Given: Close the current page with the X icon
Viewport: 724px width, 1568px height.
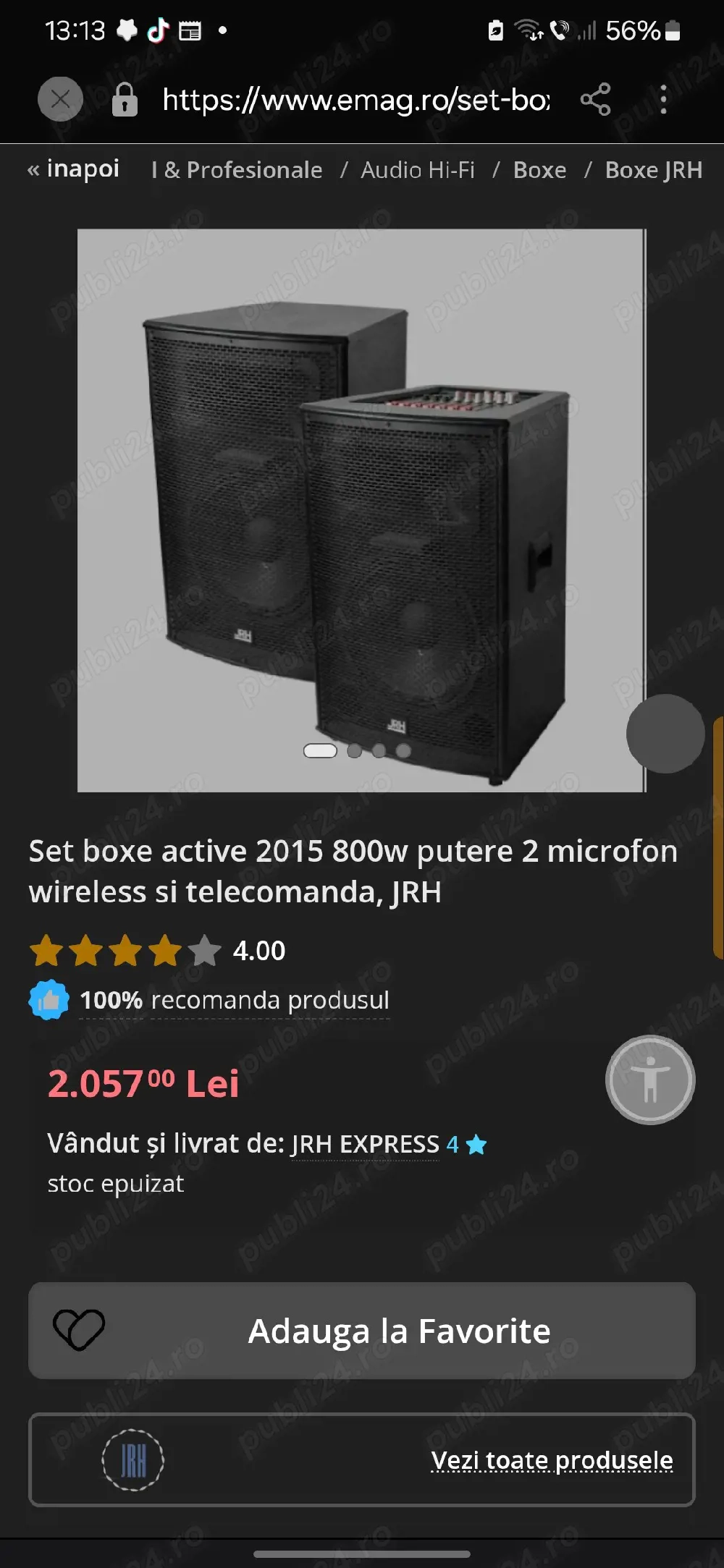Looking at the screenshot, I should (x=60, y=98).
